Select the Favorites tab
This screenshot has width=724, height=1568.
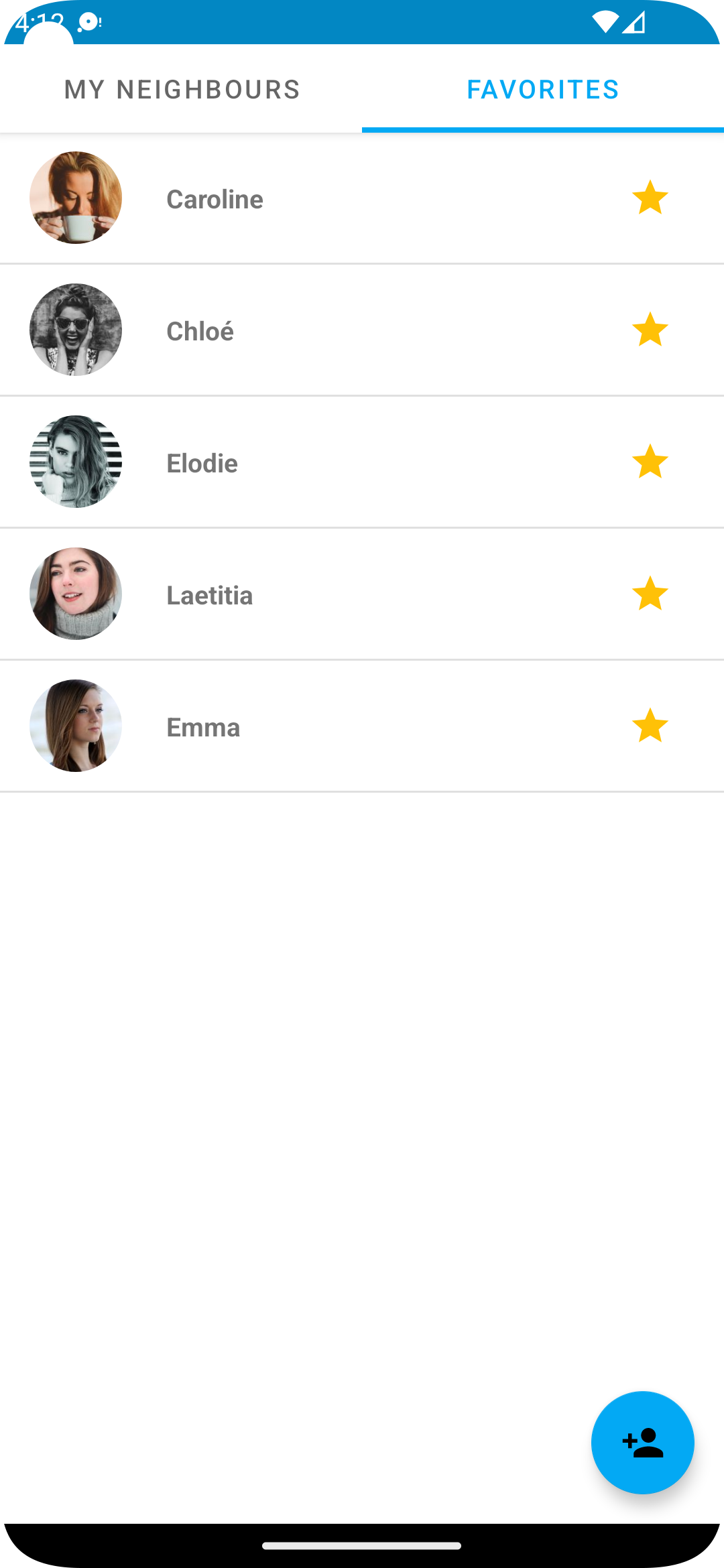(x=542, y=89)
